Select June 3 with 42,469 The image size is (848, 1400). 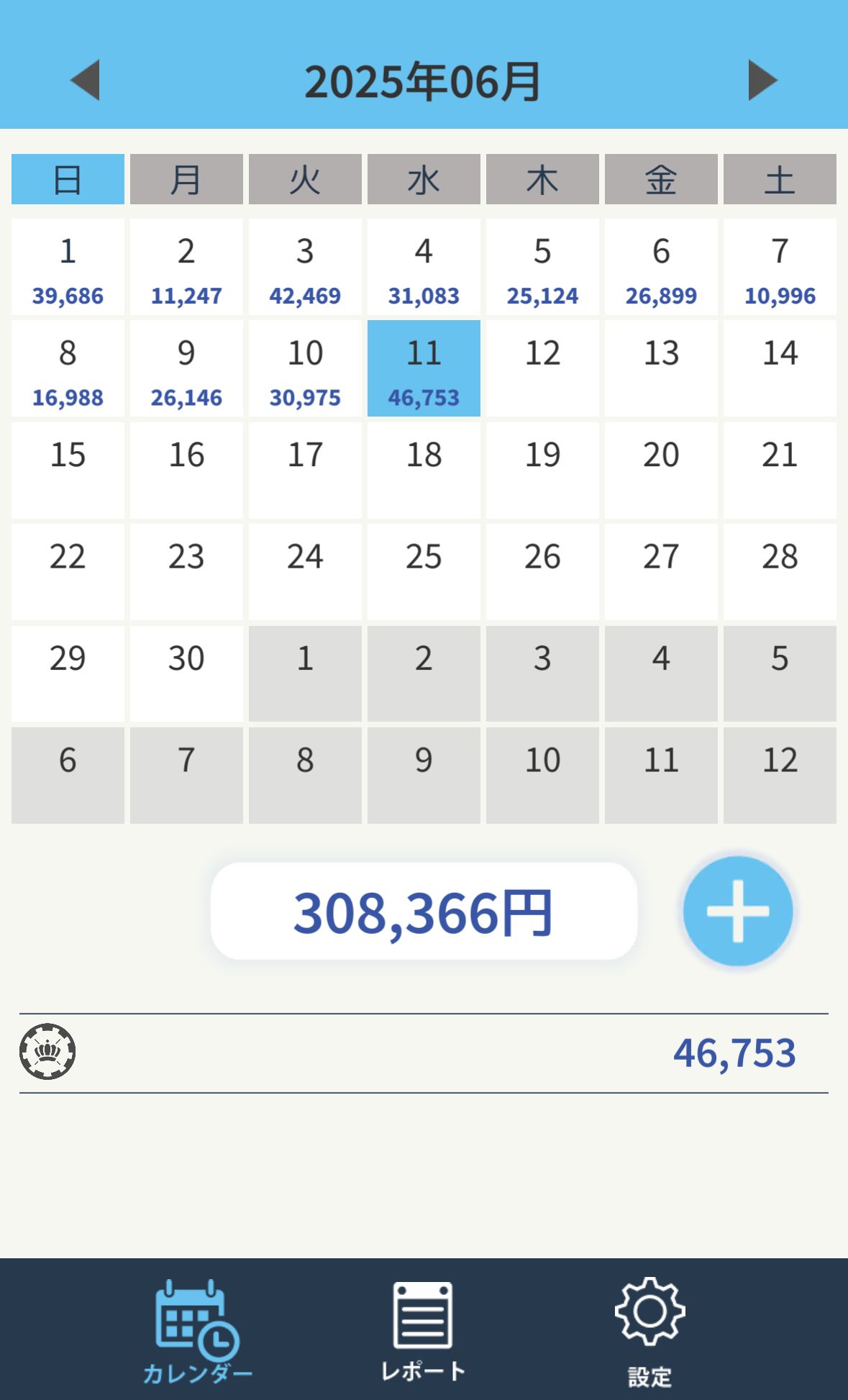click(305, 267)
